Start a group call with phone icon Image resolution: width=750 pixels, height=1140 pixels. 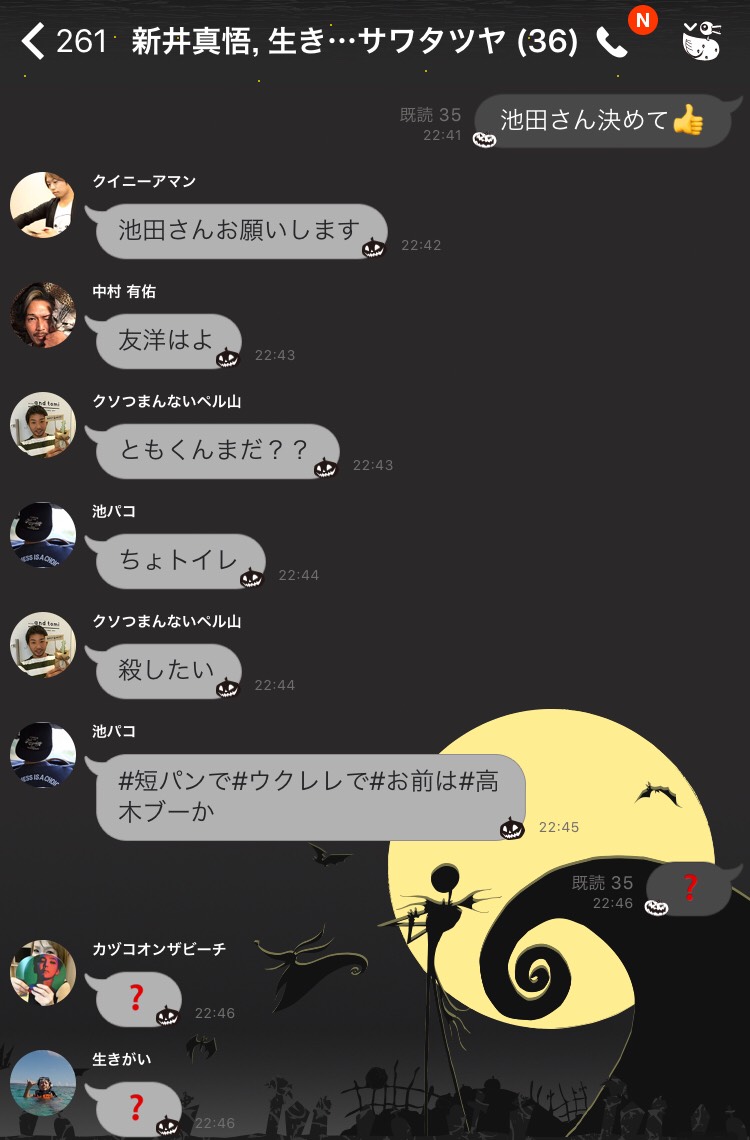point(611,41)
